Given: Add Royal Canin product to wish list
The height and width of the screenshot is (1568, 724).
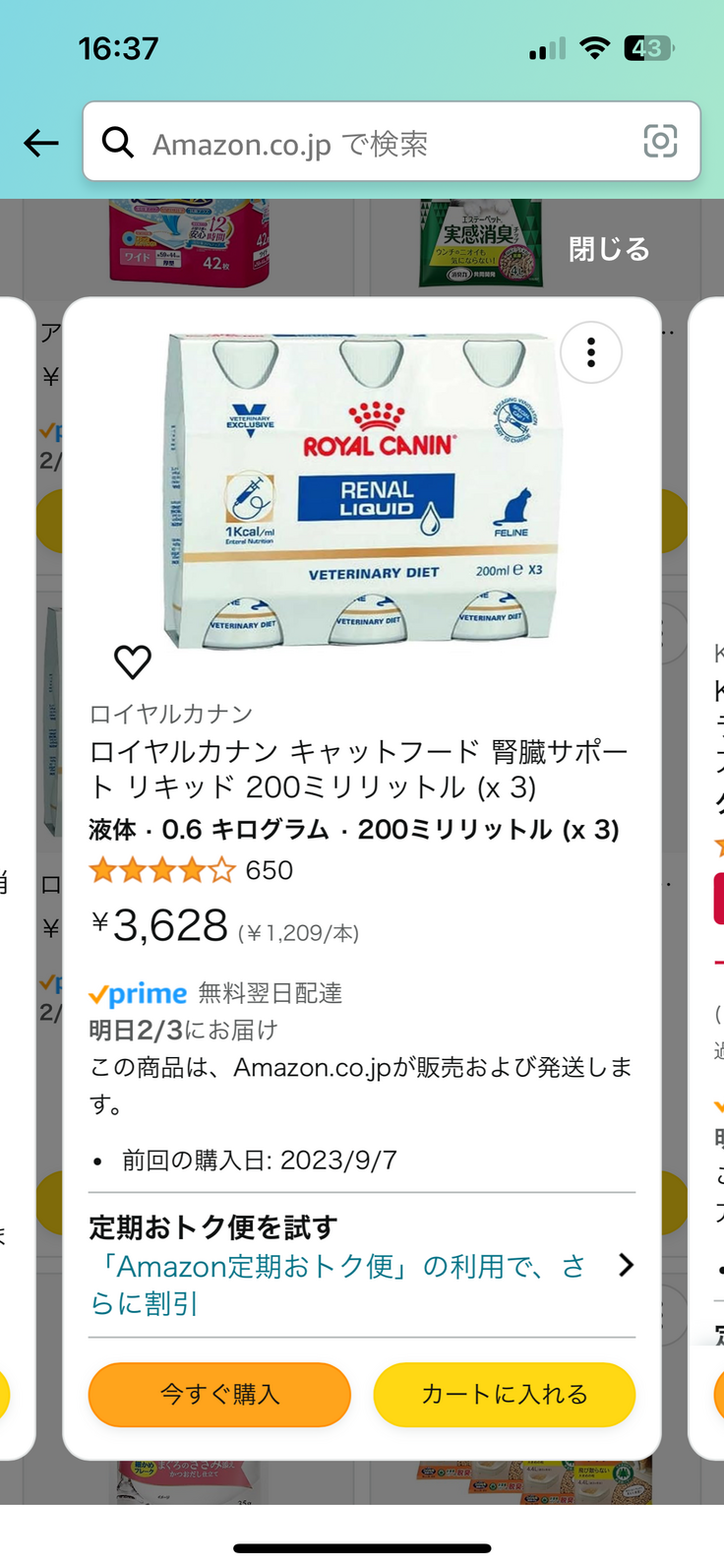Looking at the screenshot, I should point(133,662).
